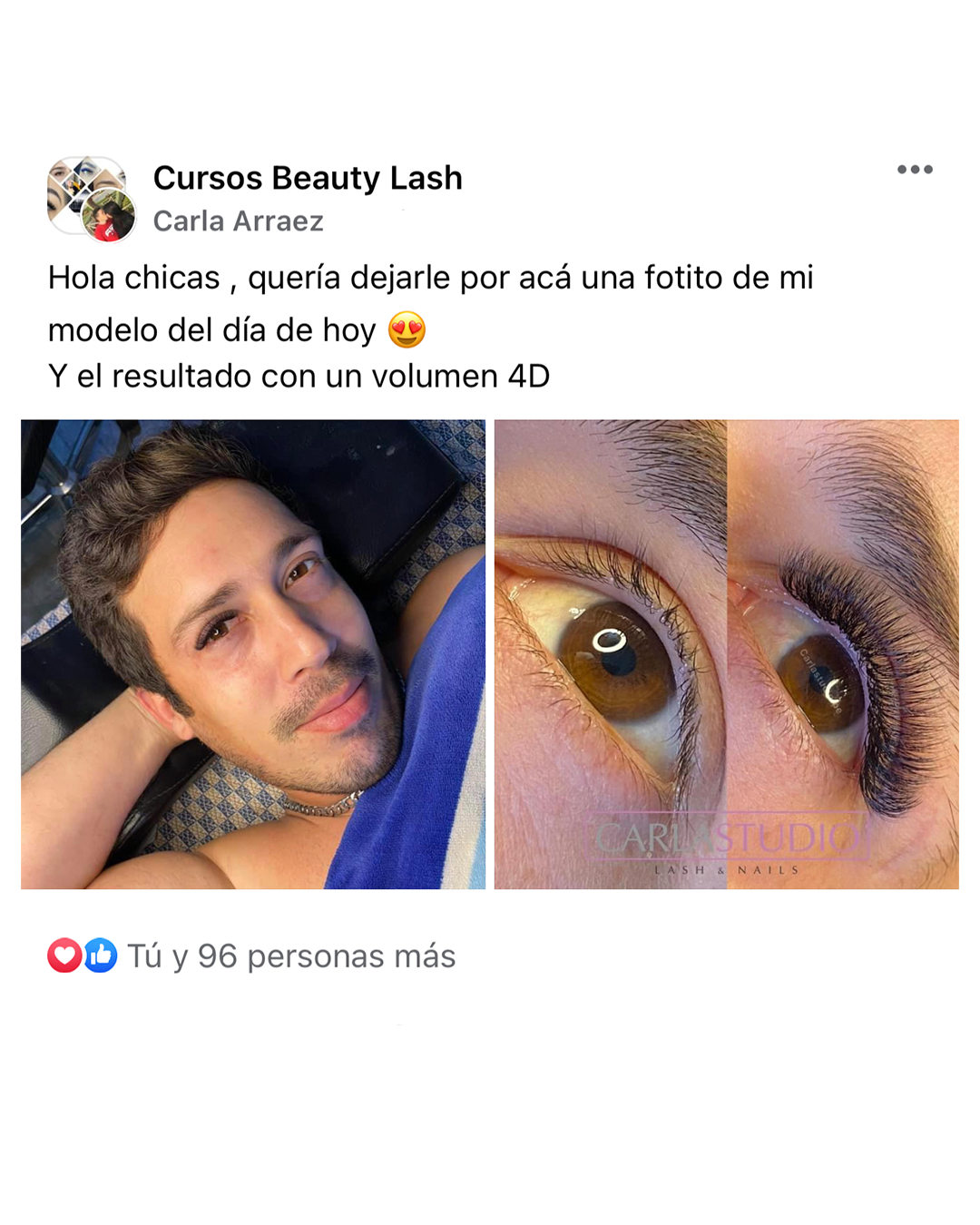Open the before-and-after eyelash photo
This screenshot has height=1225, width=980.
point(727,654)
